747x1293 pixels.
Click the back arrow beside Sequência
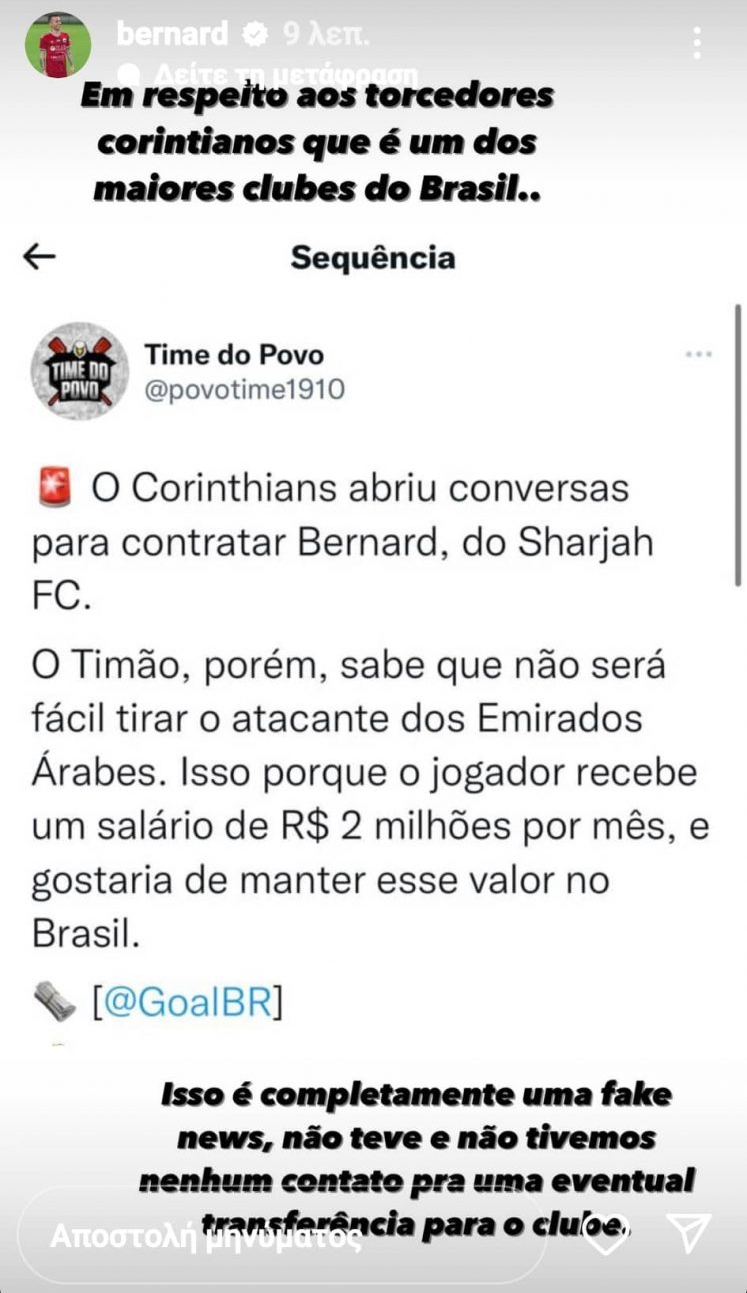pos(38,257)
